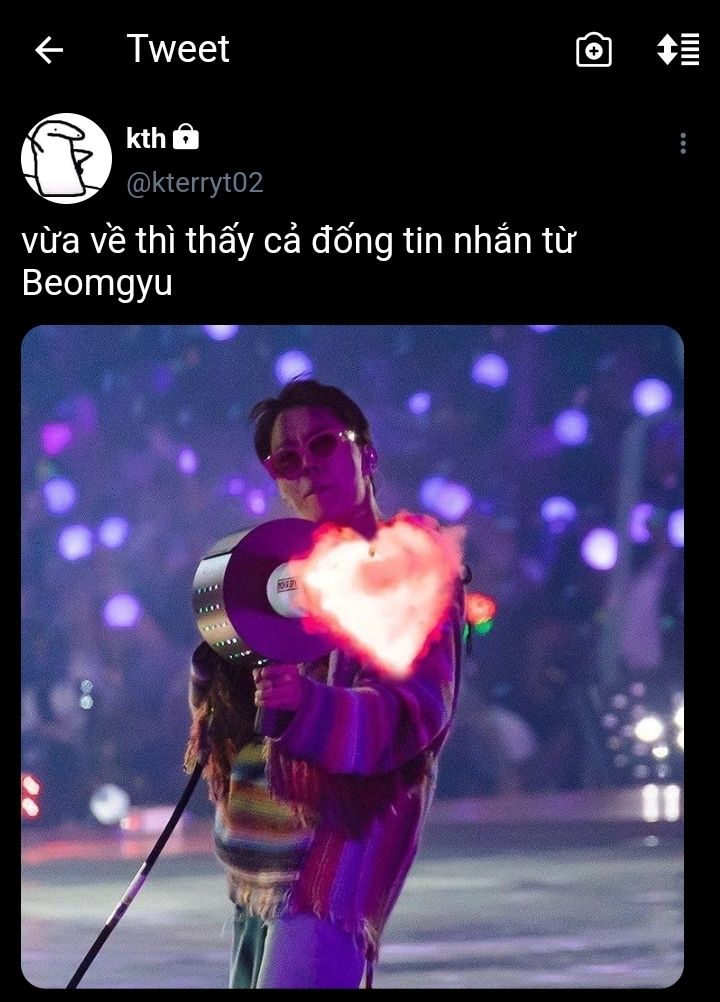The height and width of the screenshot is (1002, 720).
Task: Enlarge the tweet's concert photo
Action: point(352,656)
